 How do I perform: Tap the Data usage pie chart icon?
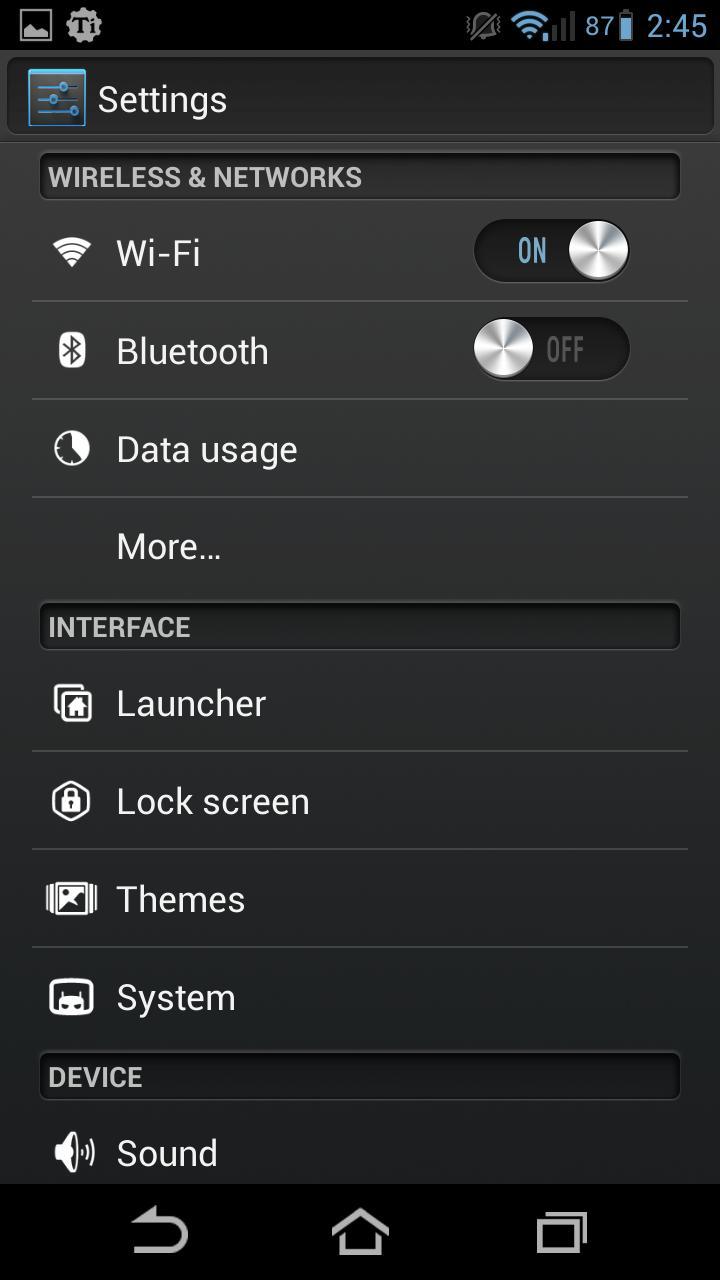pyautogui.click(x=71, y=448)
